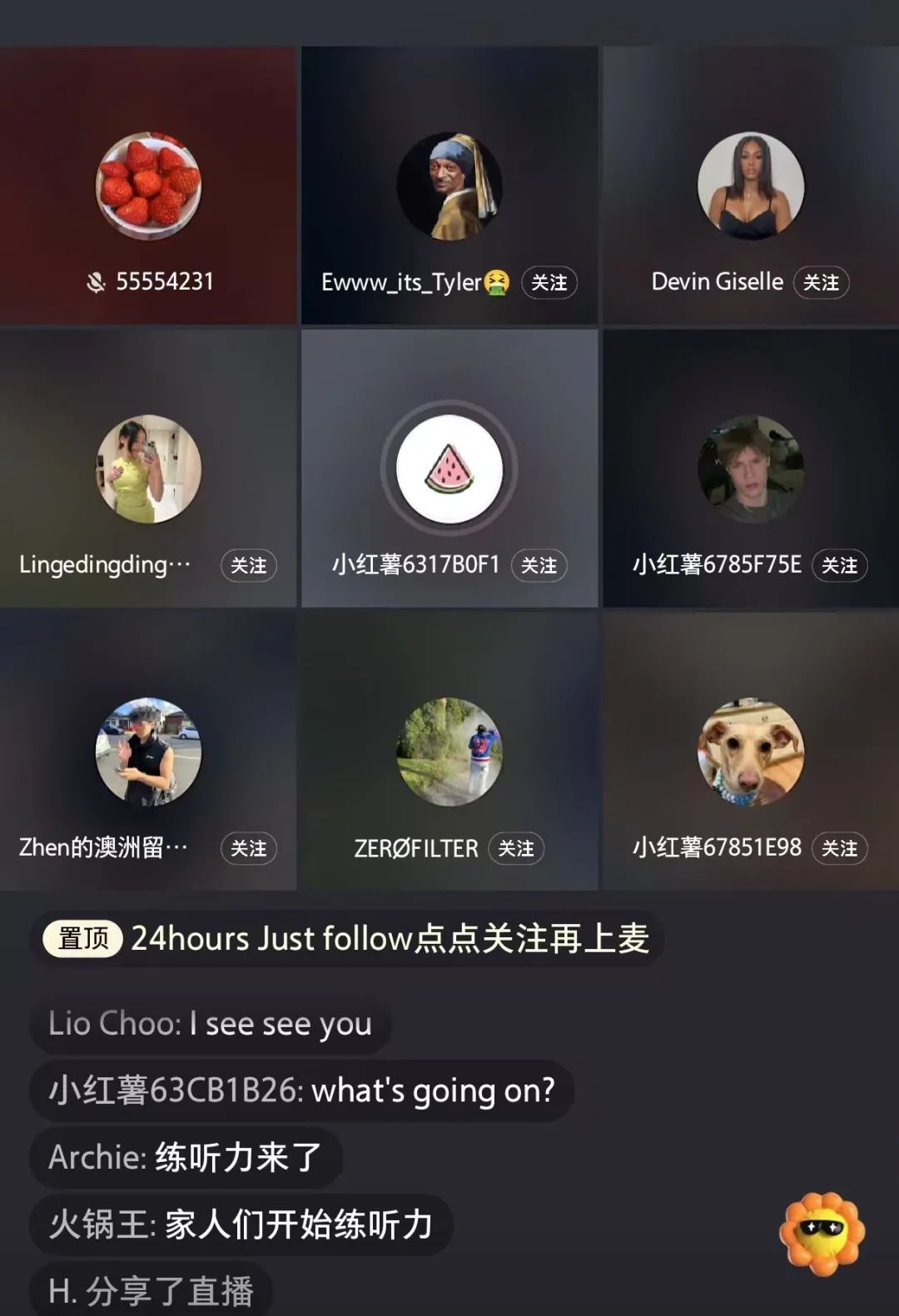Follow Ewww_its_Tyler with the 关注 button
899x1316 pixels.
click(x=549, y=283)
